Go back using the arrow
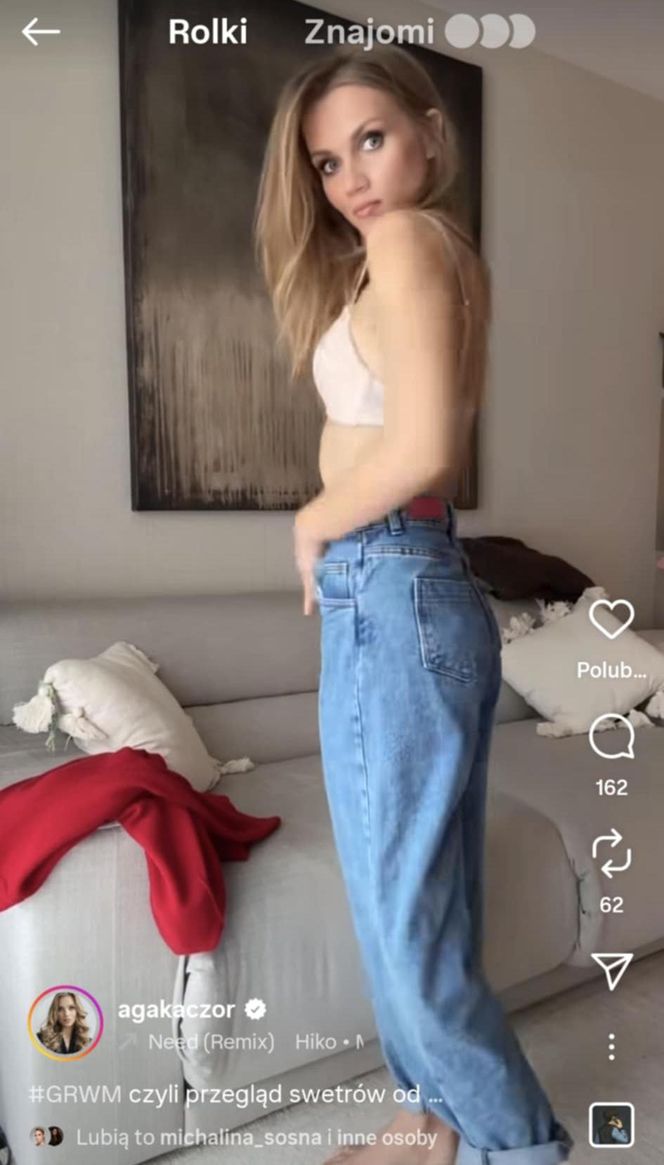 point(41,32)
